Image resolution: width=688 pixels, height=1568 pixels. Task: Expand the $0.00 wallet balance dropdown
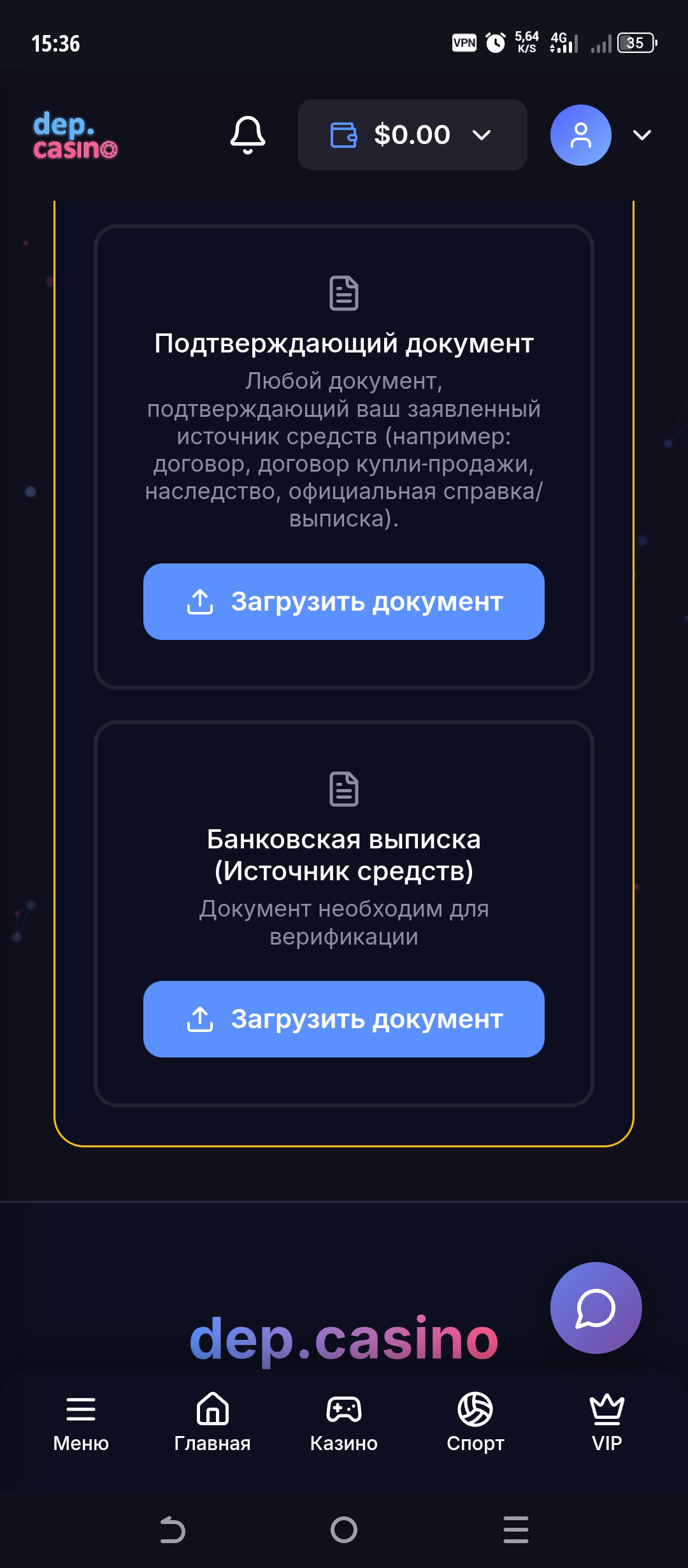click(x=412, y=134)
